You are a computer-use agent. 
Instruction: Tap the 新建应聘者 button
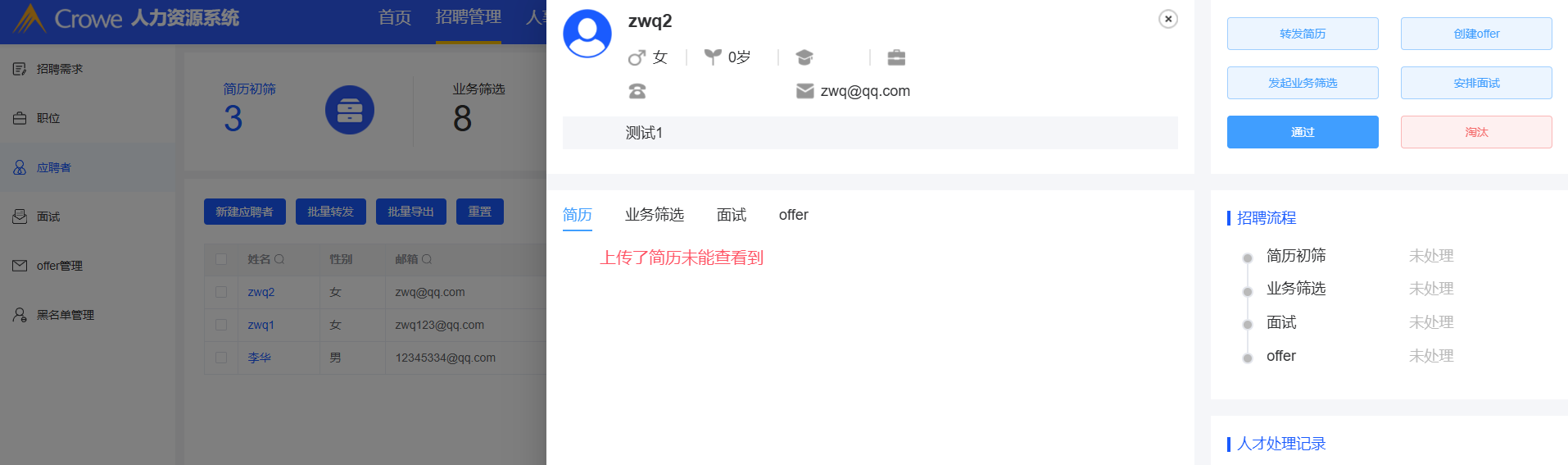[244, 212]
